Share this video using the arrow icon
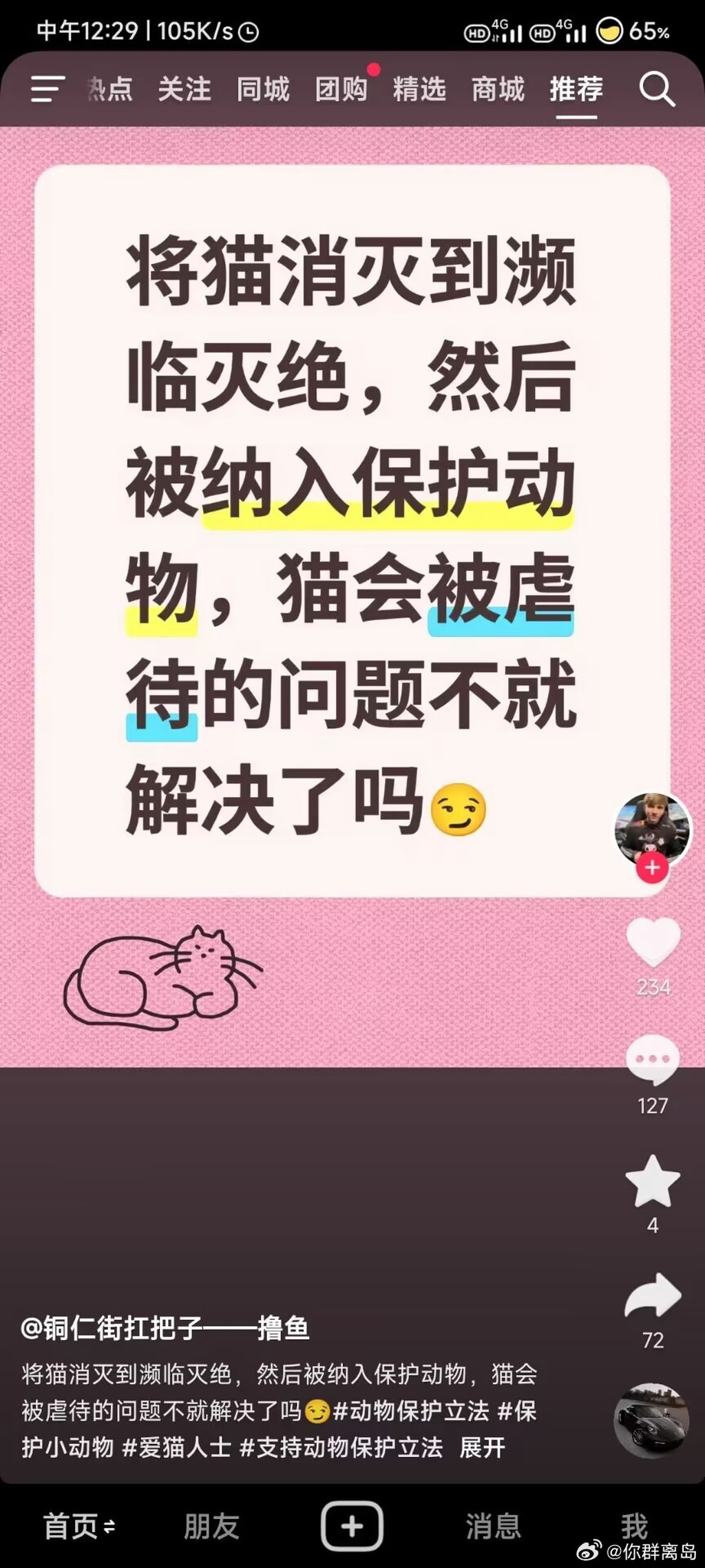Viewport: 705px width, 1568px height. (x=653, y=1297)
